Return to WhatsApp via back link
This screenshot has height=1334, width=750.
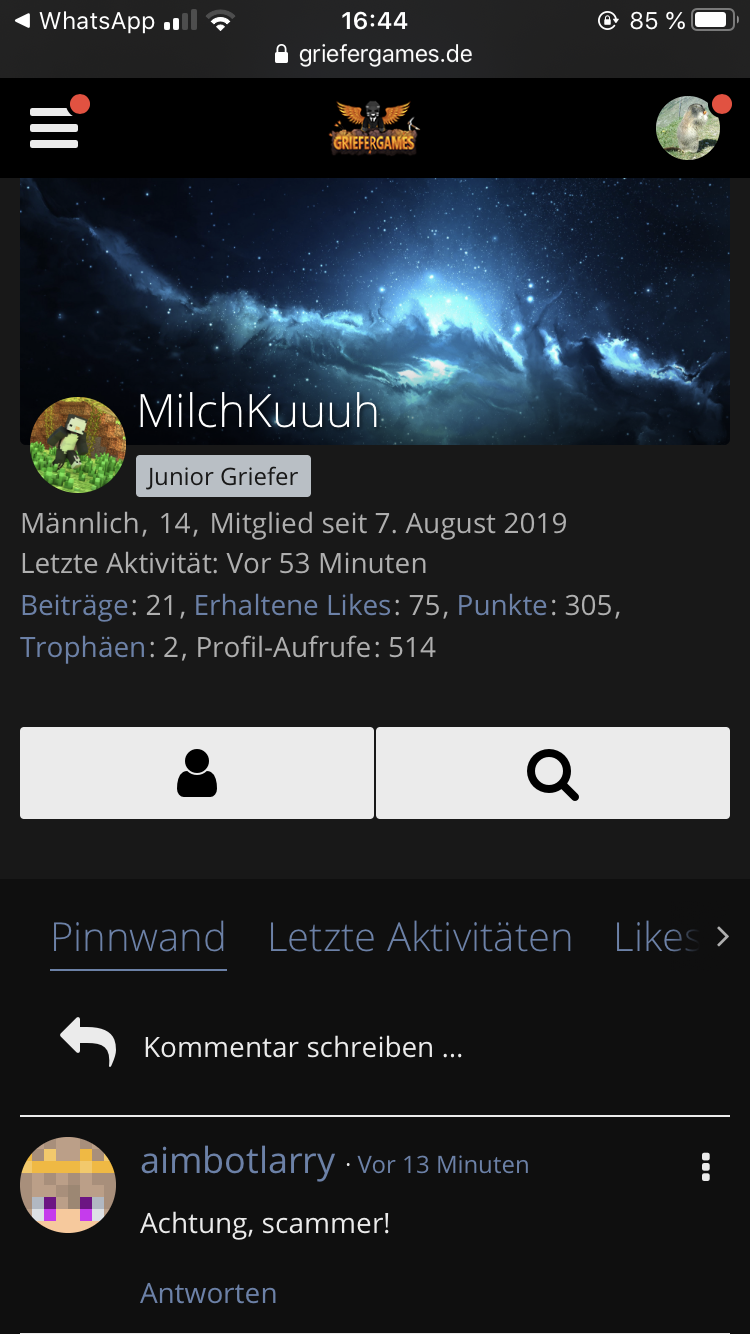point(85,21)
